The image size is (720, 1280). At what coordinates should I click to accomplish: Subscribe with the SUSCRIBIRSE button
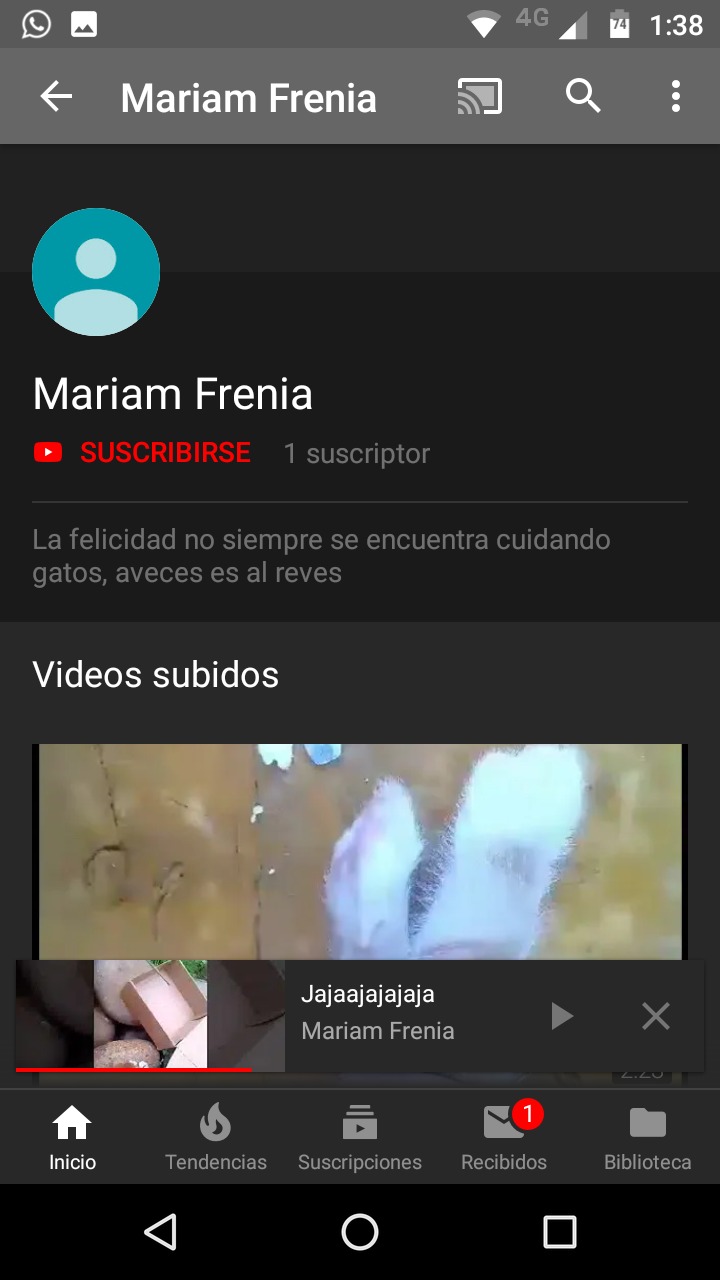pyautogui.click(x=165, y=453)
